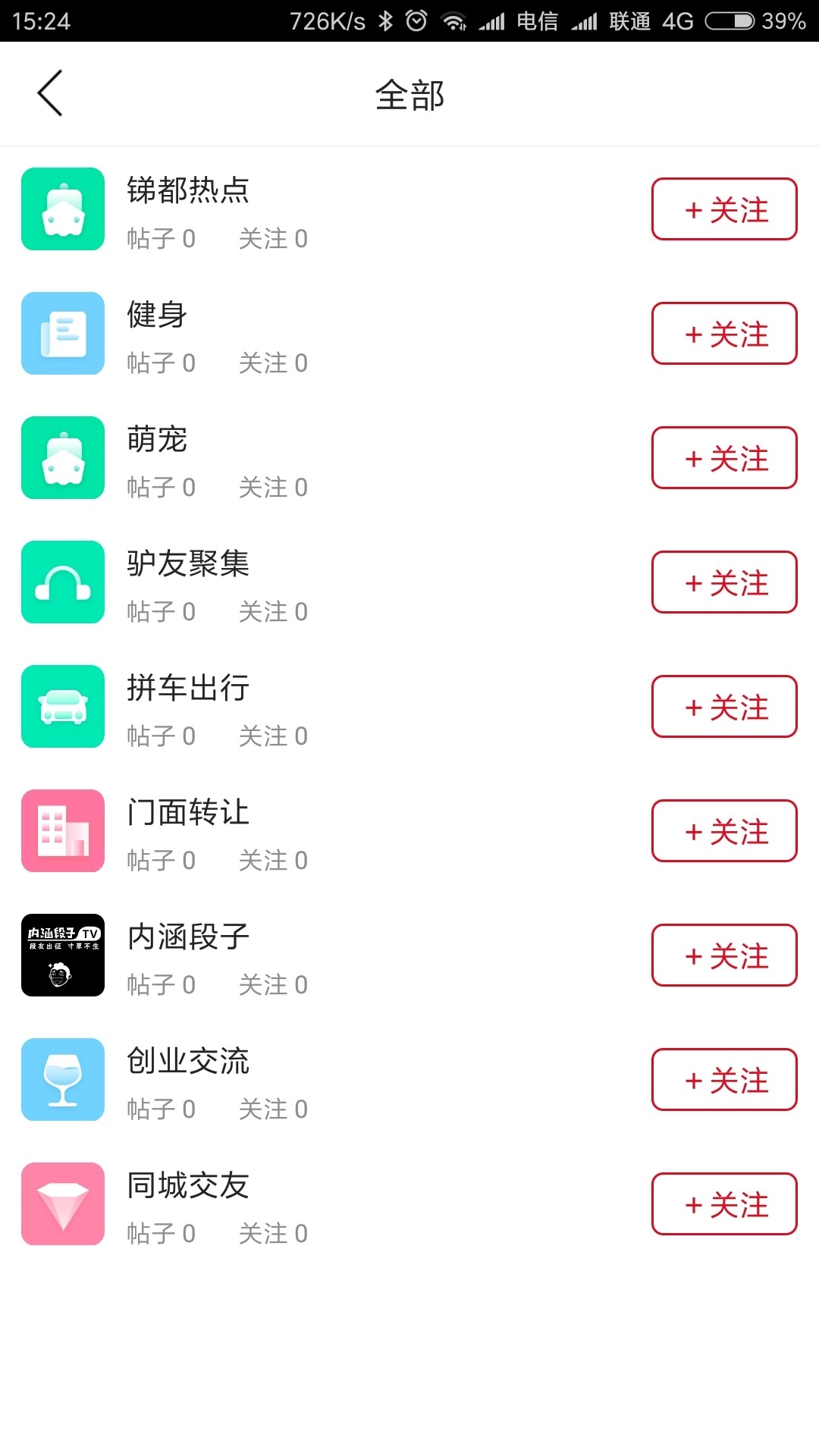
Task: Tap the 关注 0 count under 门面转让
Action: click(274, 860)
